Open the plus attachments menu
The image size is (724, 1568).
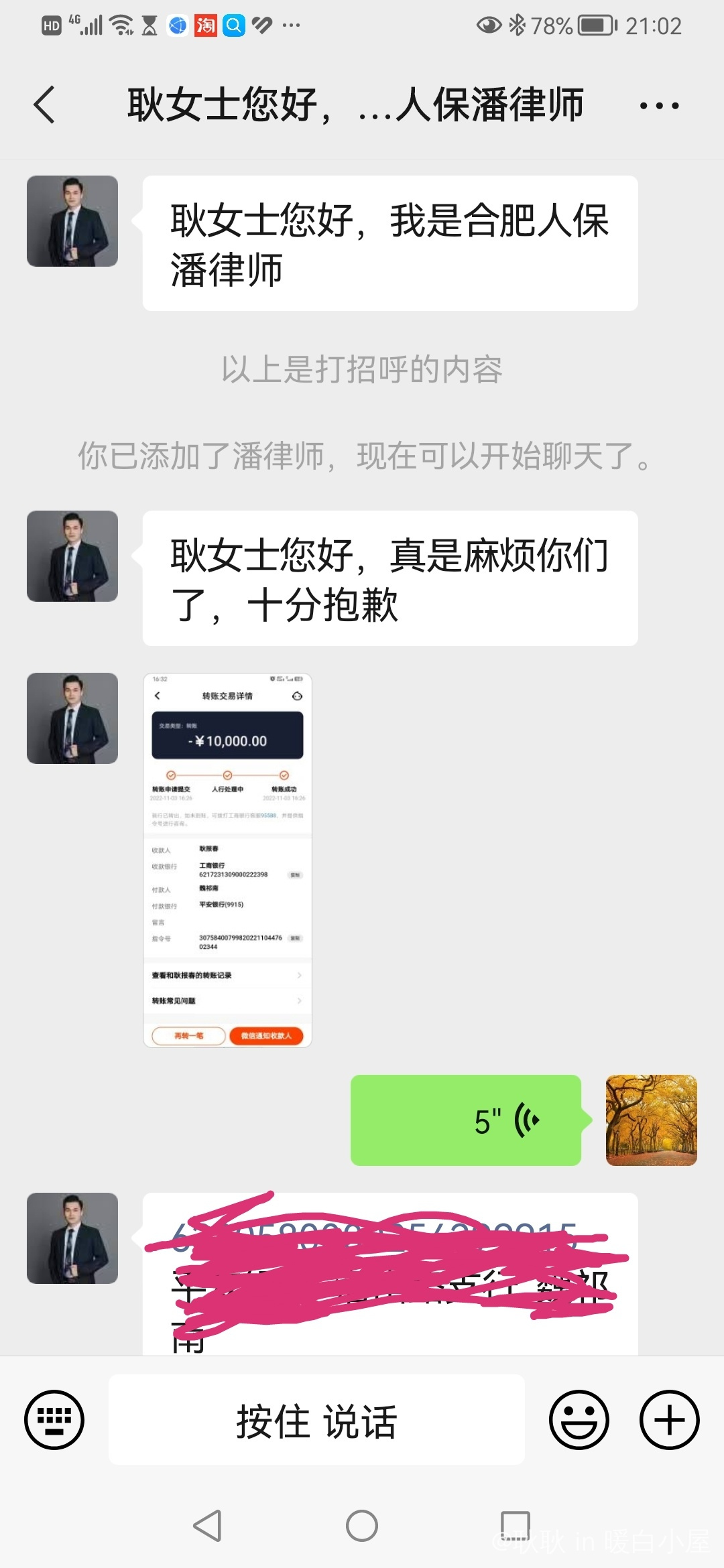tap(669, 1419)
